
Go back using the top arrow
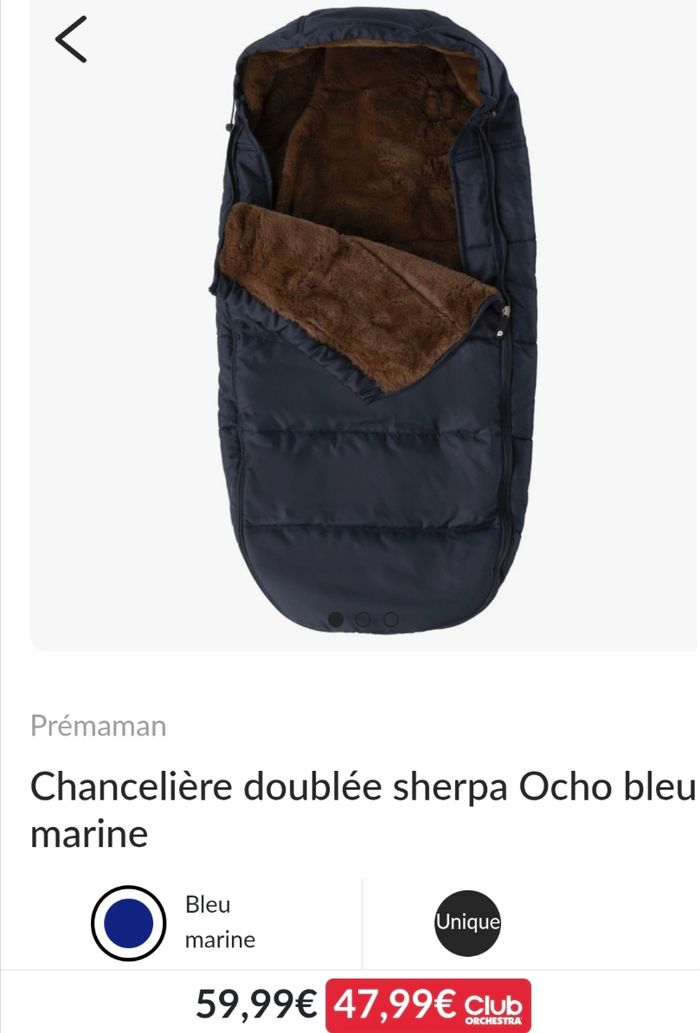70,39
